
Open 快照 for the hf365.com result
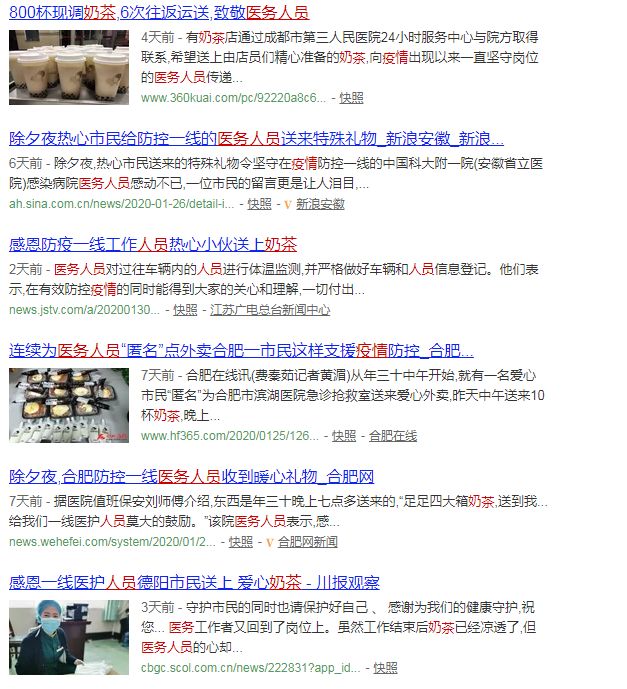pyautogui.click(x=344, y=436)
